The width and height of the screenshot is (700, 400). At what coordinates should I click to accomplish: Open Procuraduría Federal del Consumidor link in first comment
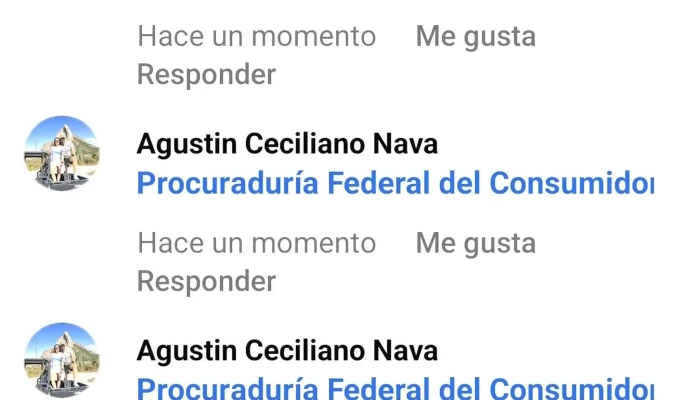tap(394, 184)
